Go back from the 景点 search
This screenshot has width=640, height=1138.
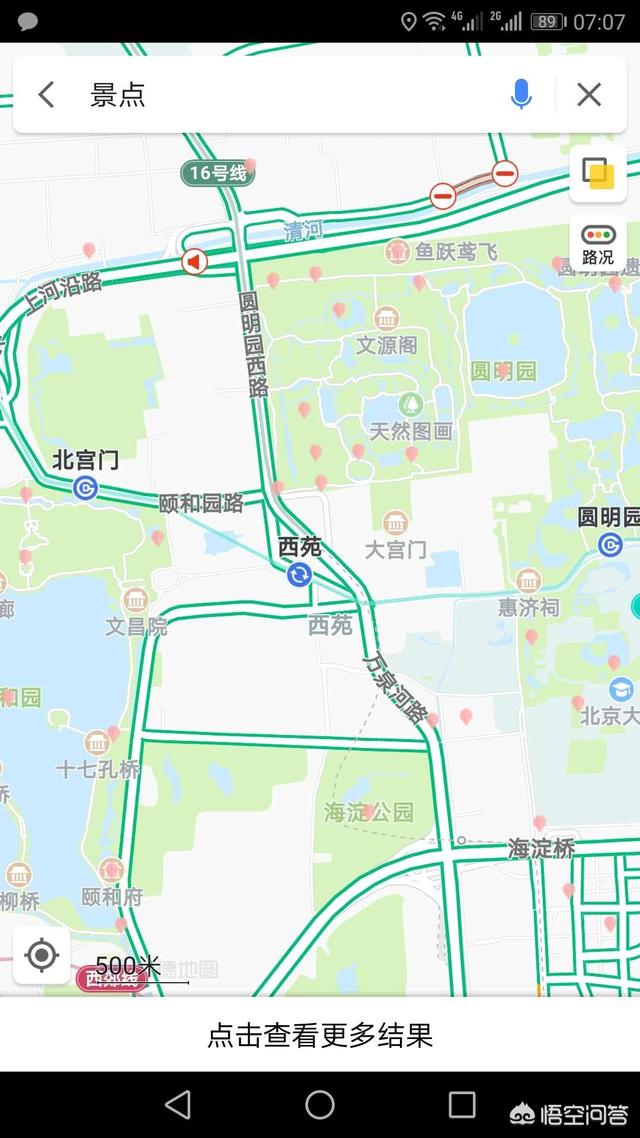(x=46, y=94)
